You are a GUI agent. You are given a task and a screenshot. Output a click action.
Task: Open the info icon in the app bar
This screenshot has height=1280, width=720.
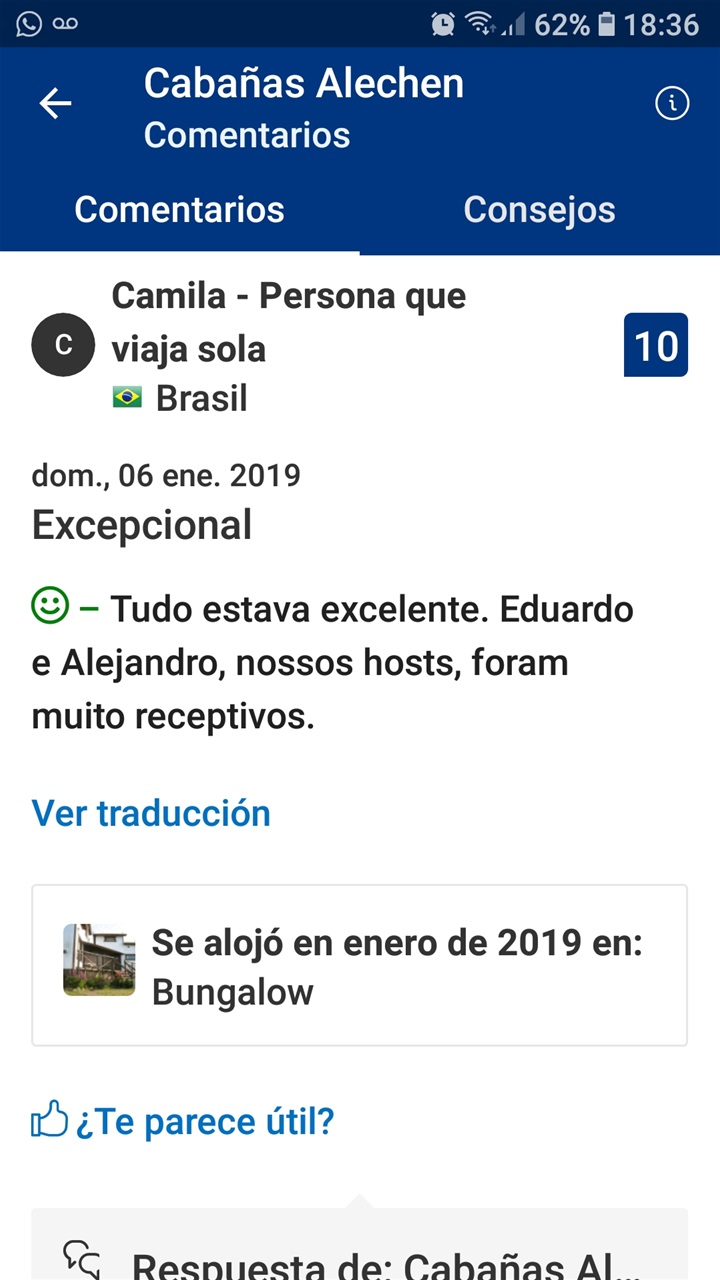[x=672, y=103]
